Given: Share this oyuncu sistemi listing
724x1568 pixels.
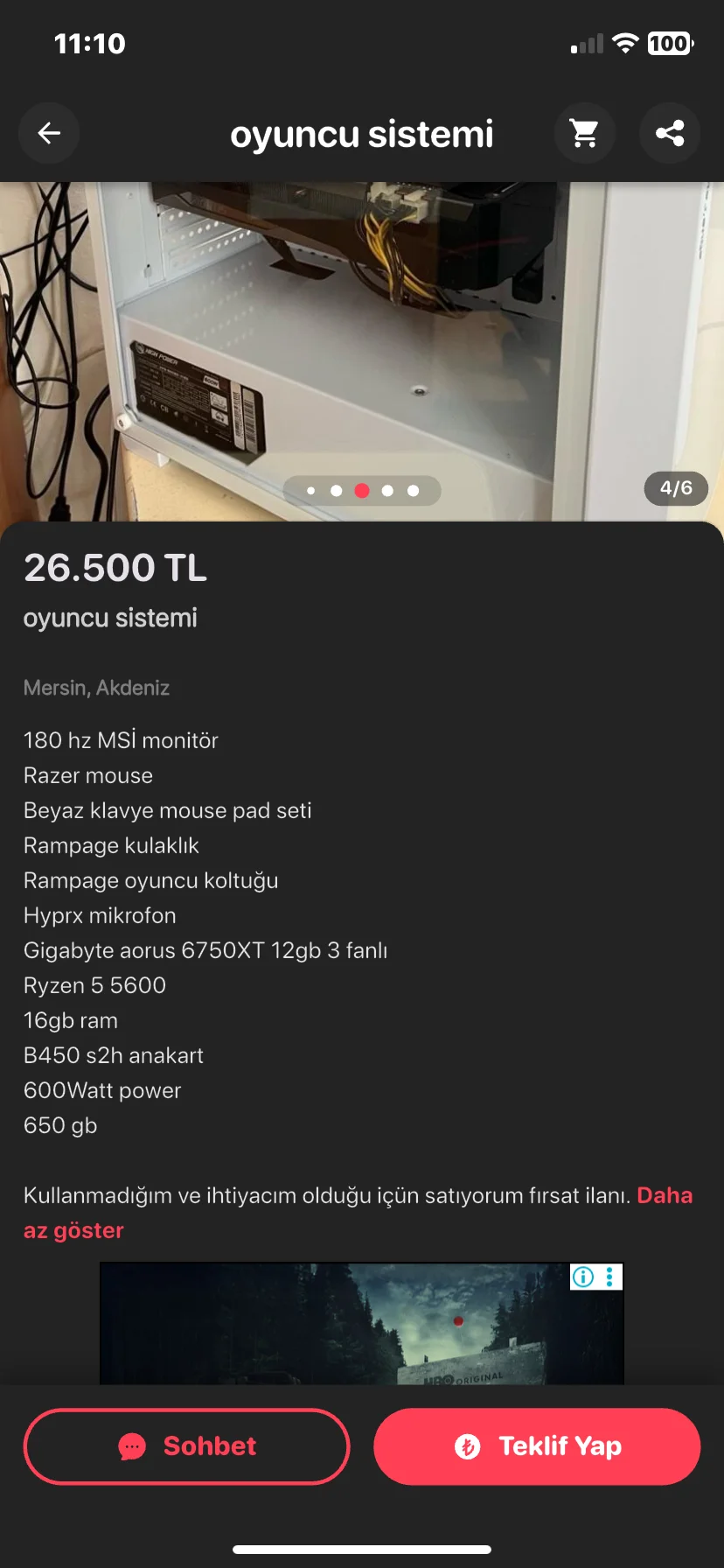Looking at the screenshot, I should click(670, 133).
